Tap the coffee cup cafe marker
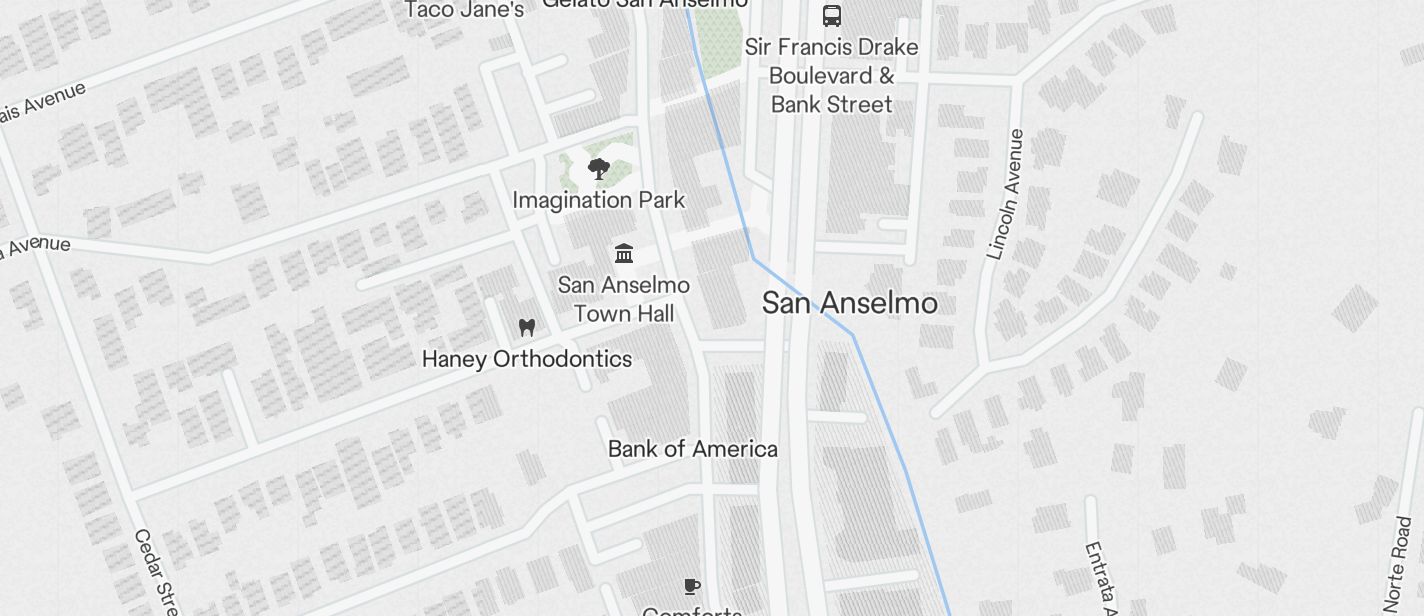 coord(691,586)
